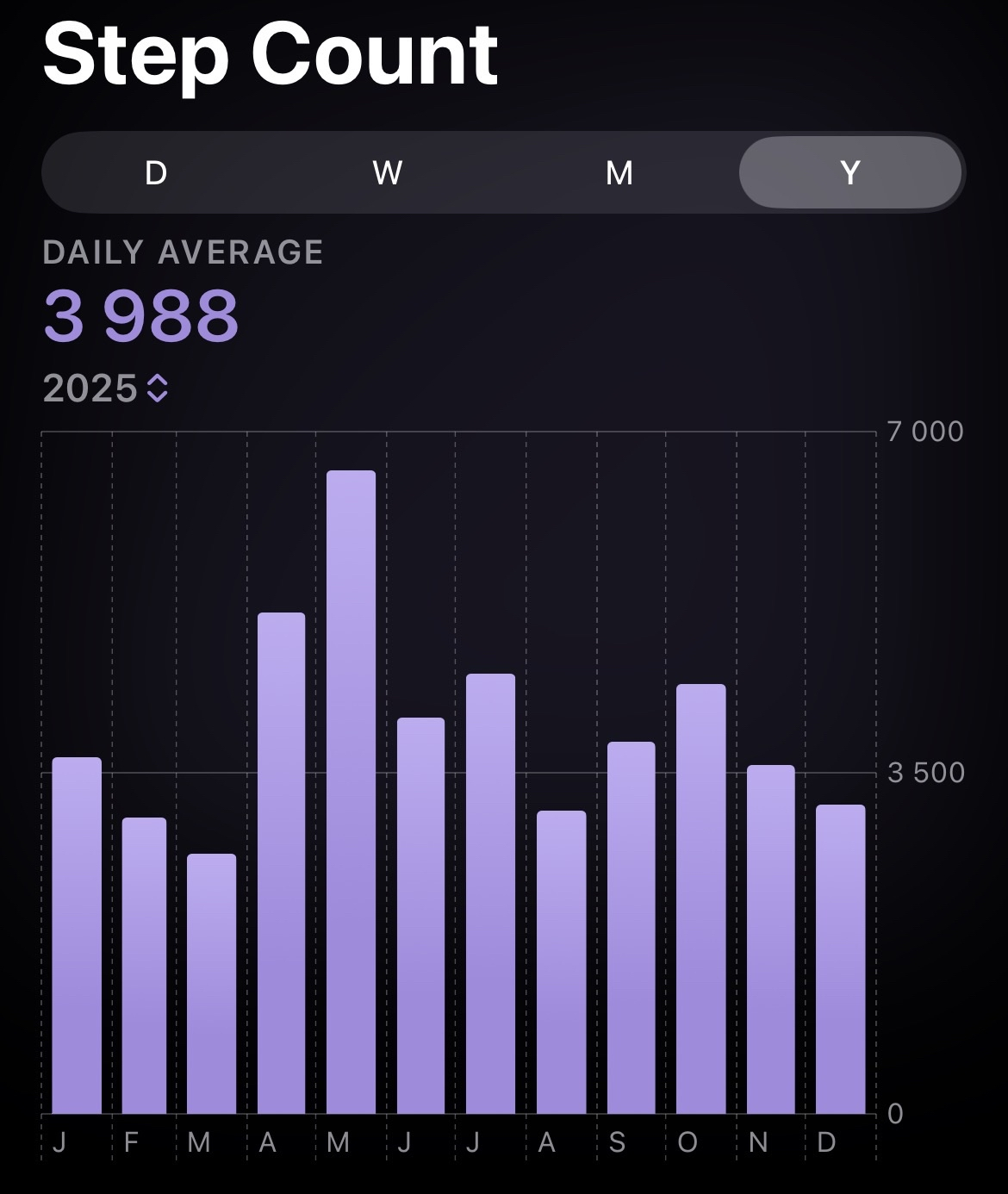Screen dimensions: 1008x1194
Task: Select the M month segment
Action: (619, 173)
